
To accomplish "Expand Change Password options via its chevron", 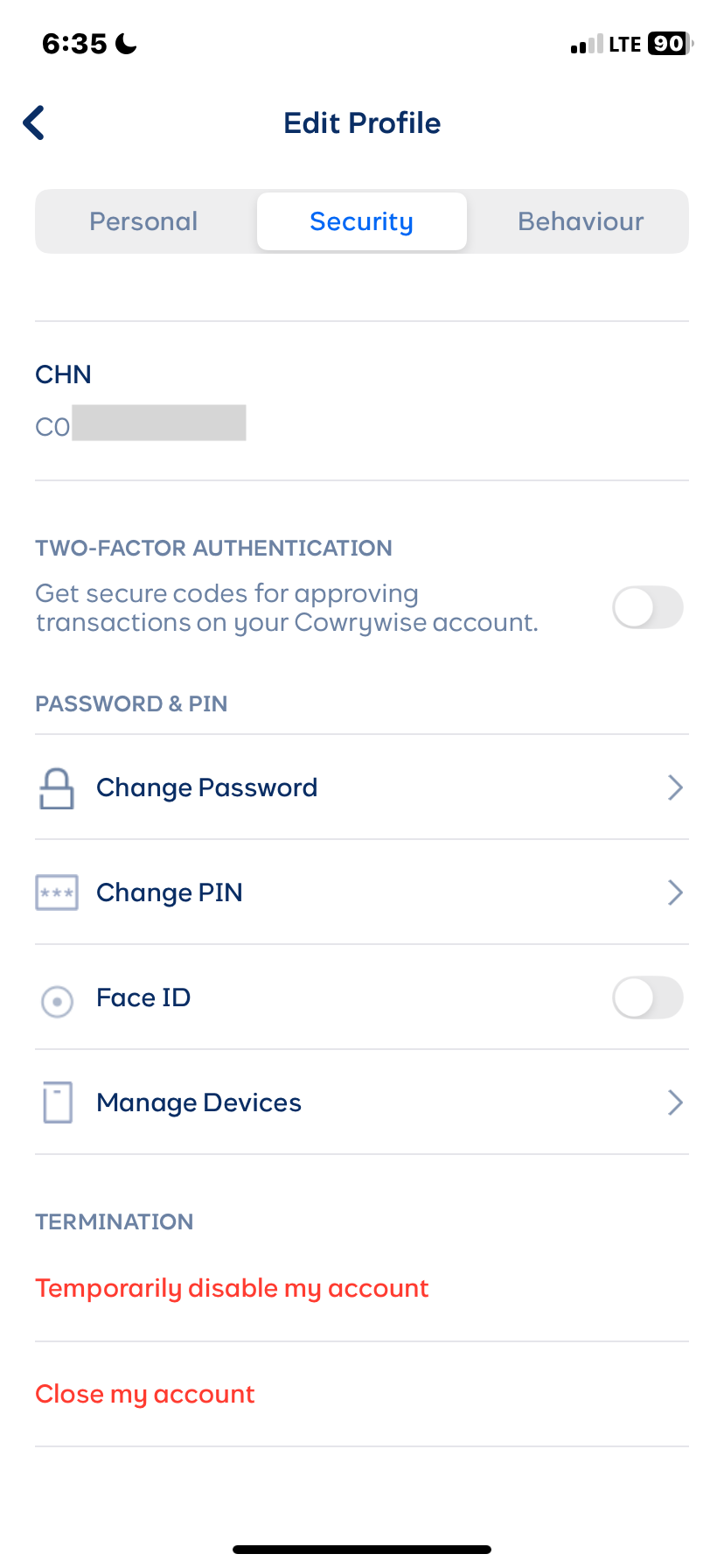I will [674, 787].
